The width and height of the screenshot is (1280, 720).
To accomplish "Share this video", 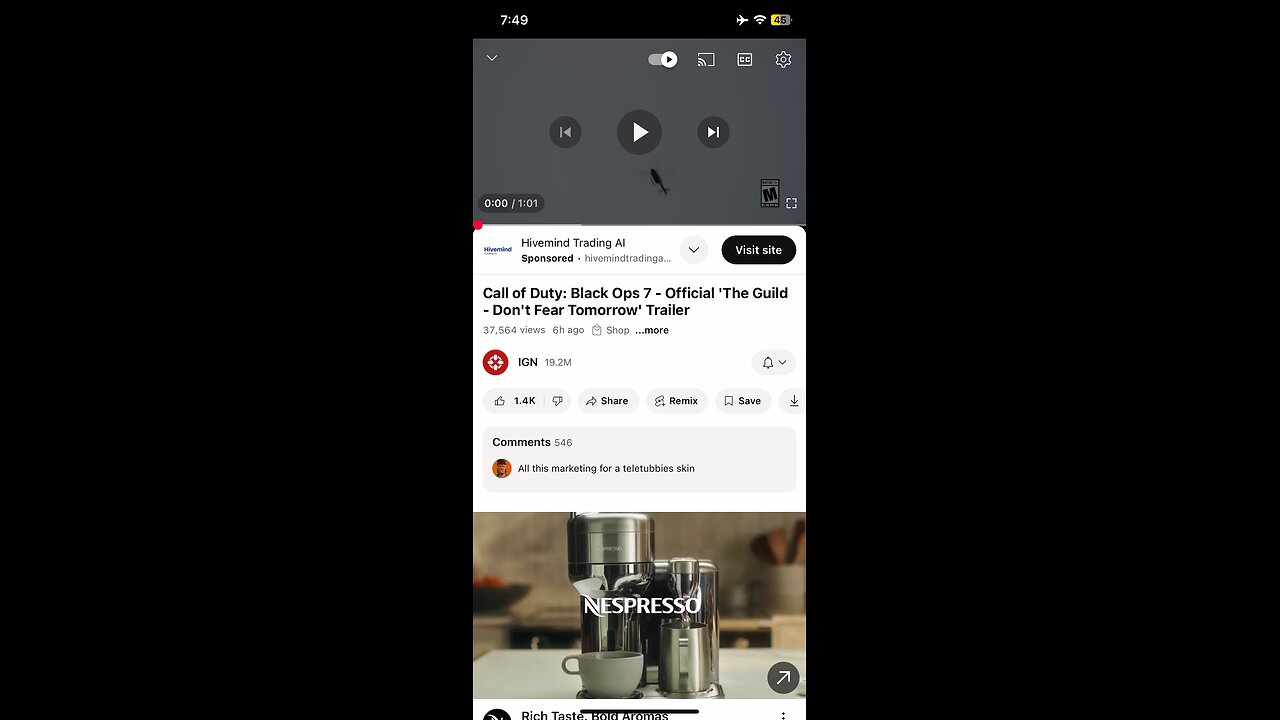I will [607, 401].
